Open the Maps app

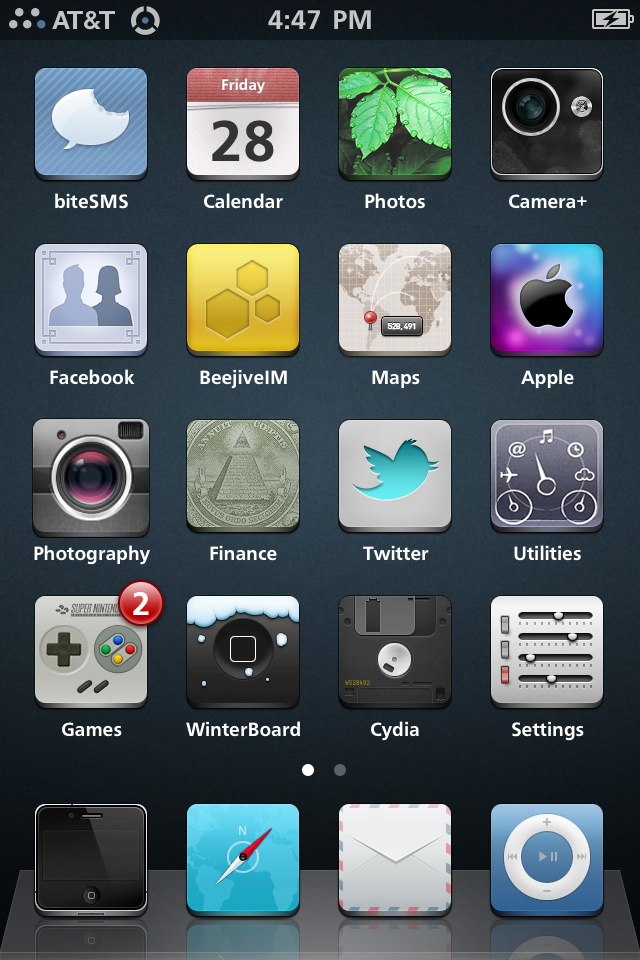pos(395,299)
